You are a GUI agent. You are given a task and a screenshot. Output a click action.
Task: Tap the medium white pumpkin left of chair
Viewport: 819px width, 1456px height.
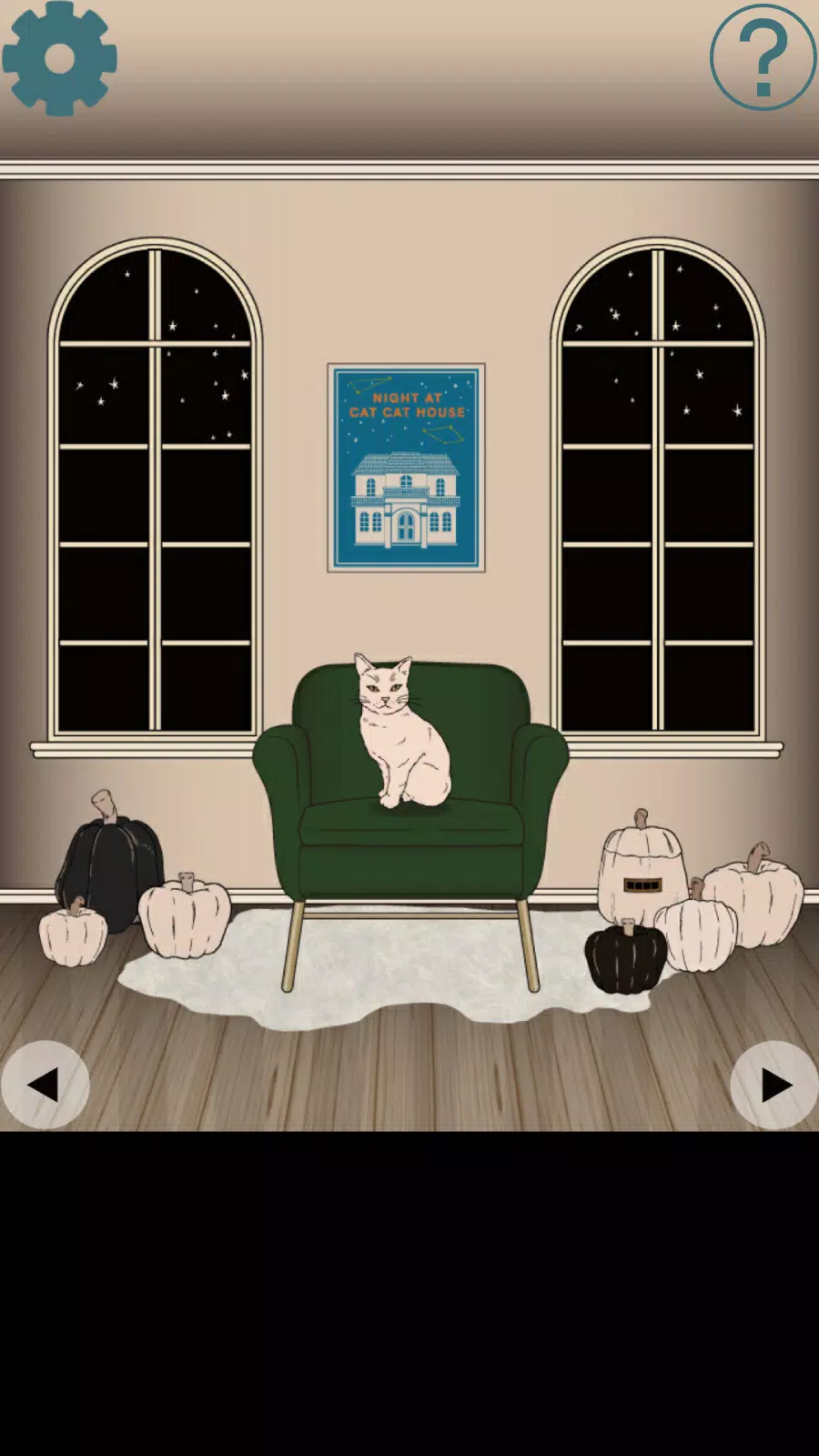[187, 919]
